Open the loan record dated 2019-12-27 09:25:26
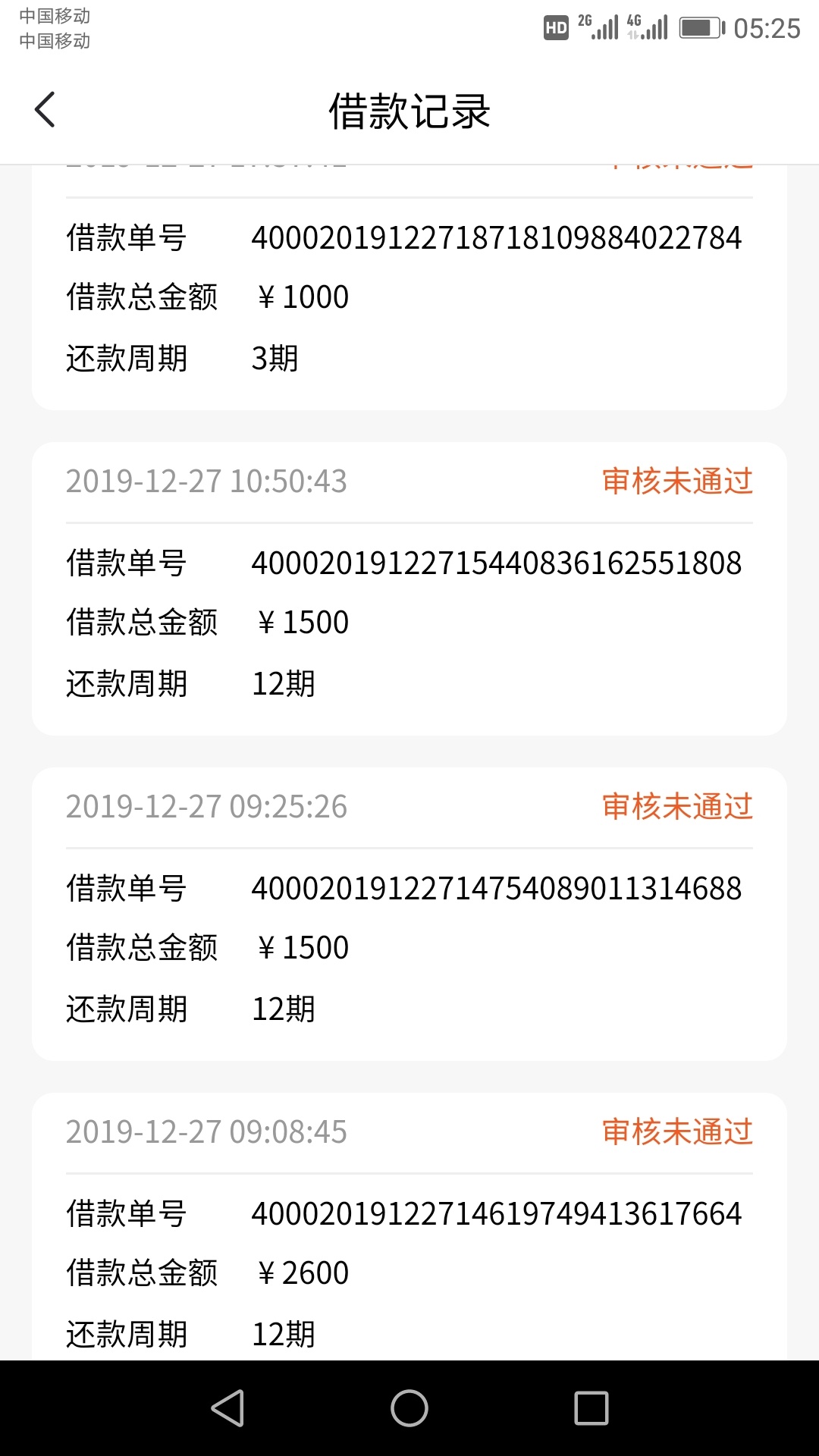819x1456 pixels. coord(409,914)
